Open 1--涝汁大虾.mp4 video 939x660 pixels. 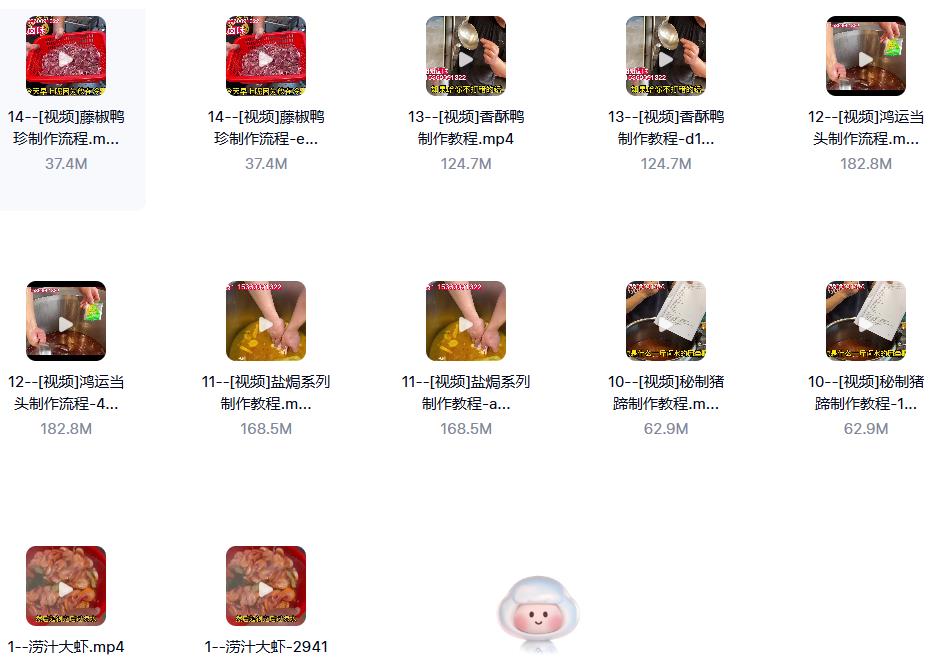66,586
